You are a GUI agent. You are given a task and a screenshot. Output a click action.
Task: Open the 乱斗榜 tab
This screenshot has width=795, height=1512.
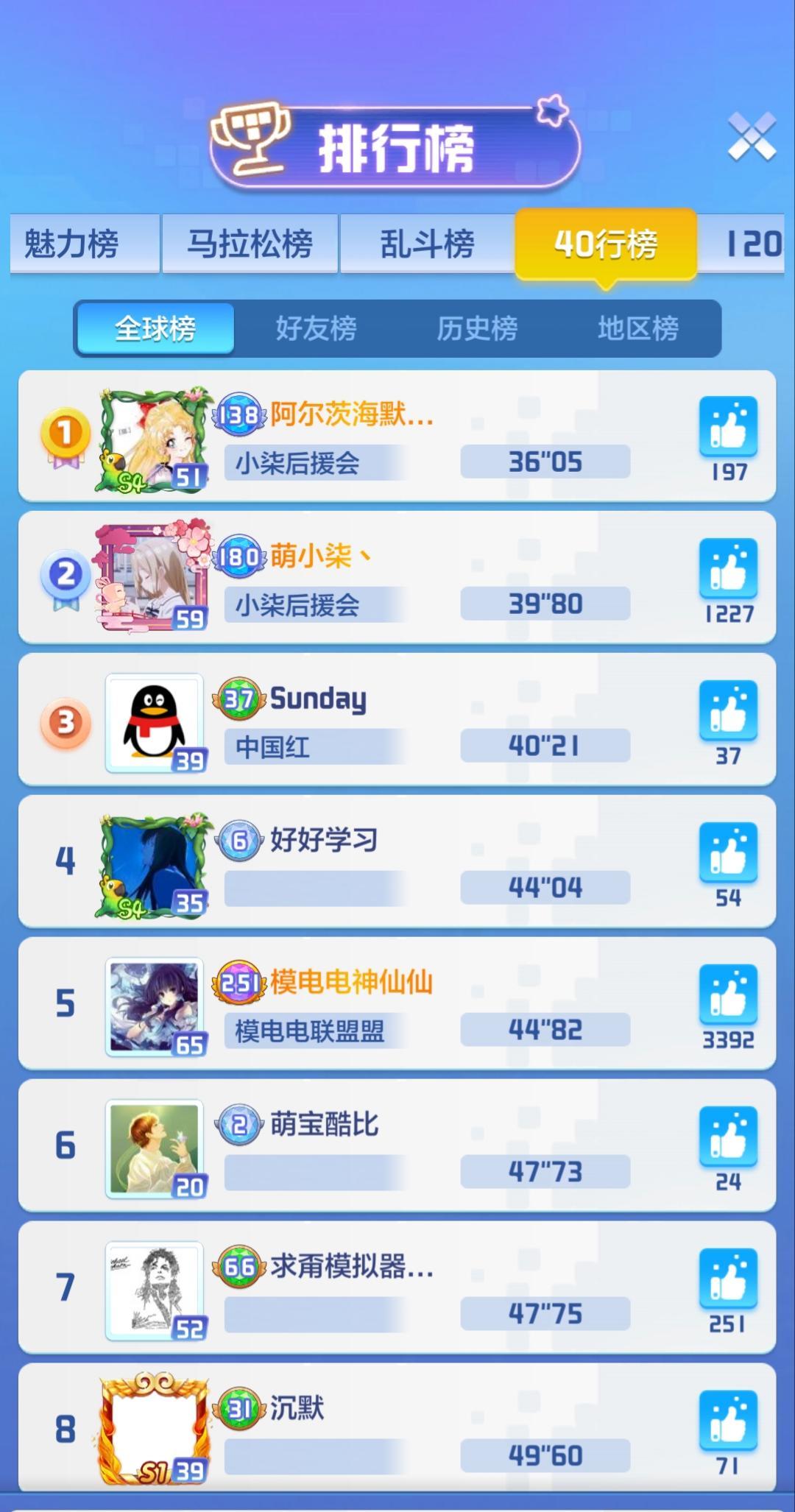pyautogui.click(x=425, y=243)
